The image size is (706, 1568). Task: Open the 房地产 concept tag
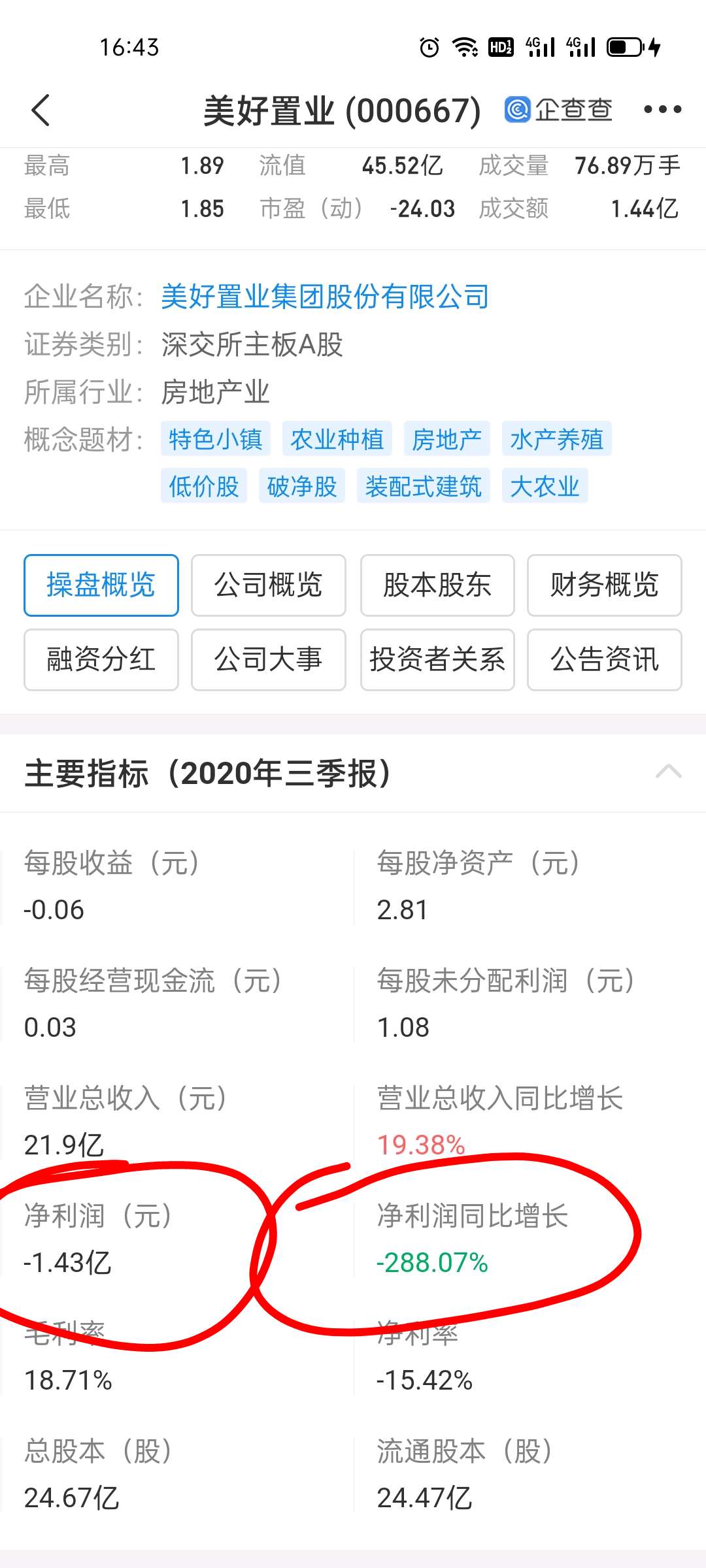pyautogui.click(x=447, y=438)
